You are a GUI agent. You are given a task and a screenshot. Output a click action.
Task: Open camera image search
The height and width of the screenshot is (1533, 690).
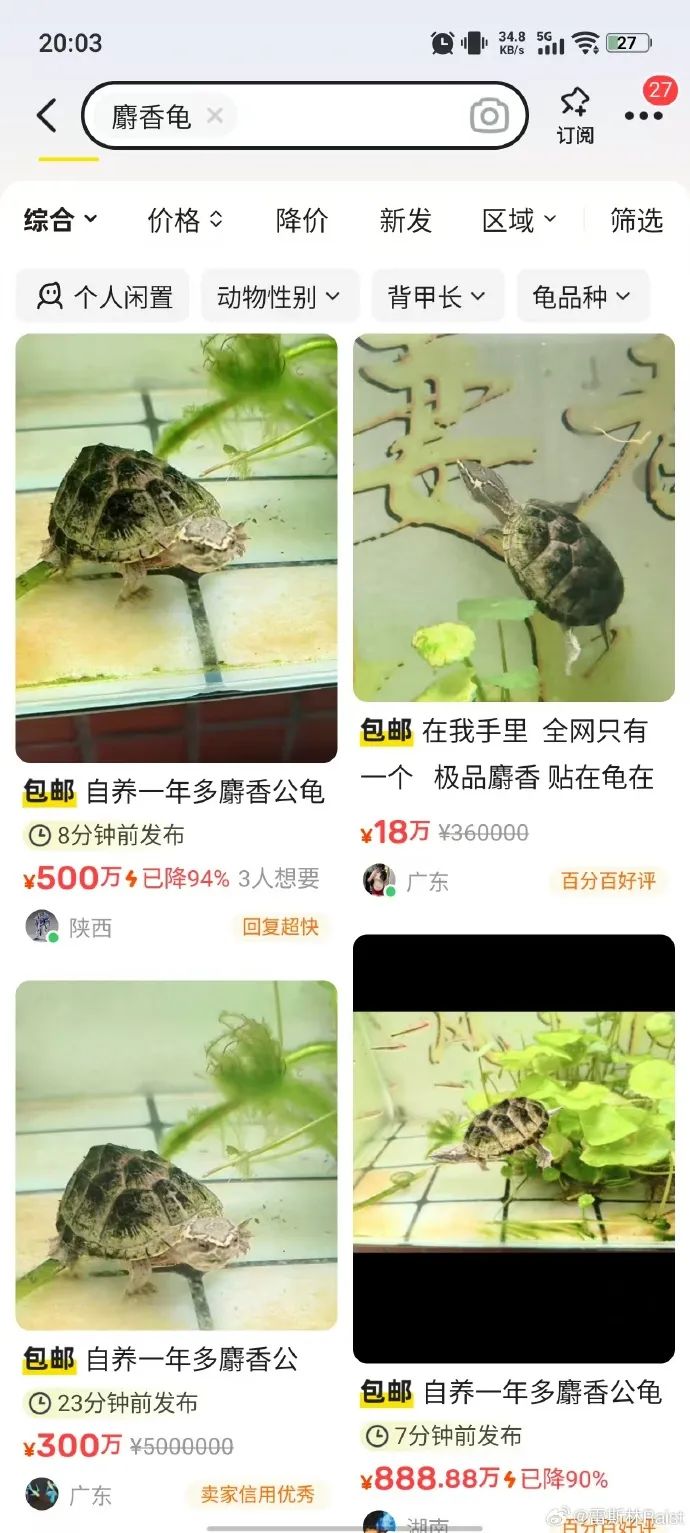(489, 117)
